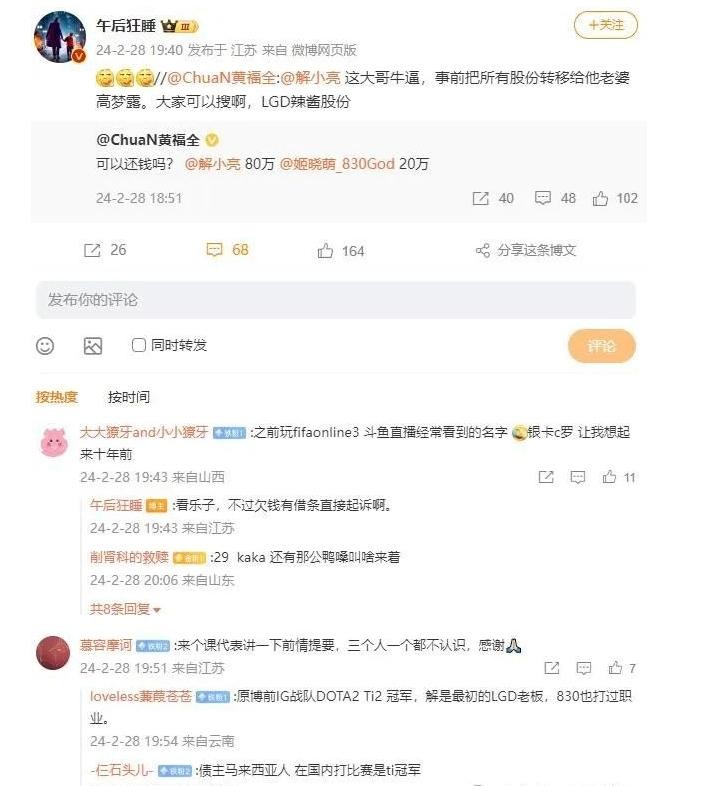Sort comments by 按热度
The width and height of the screenshot is (723, 786).
pyautogui.click(x=57, y=397)
